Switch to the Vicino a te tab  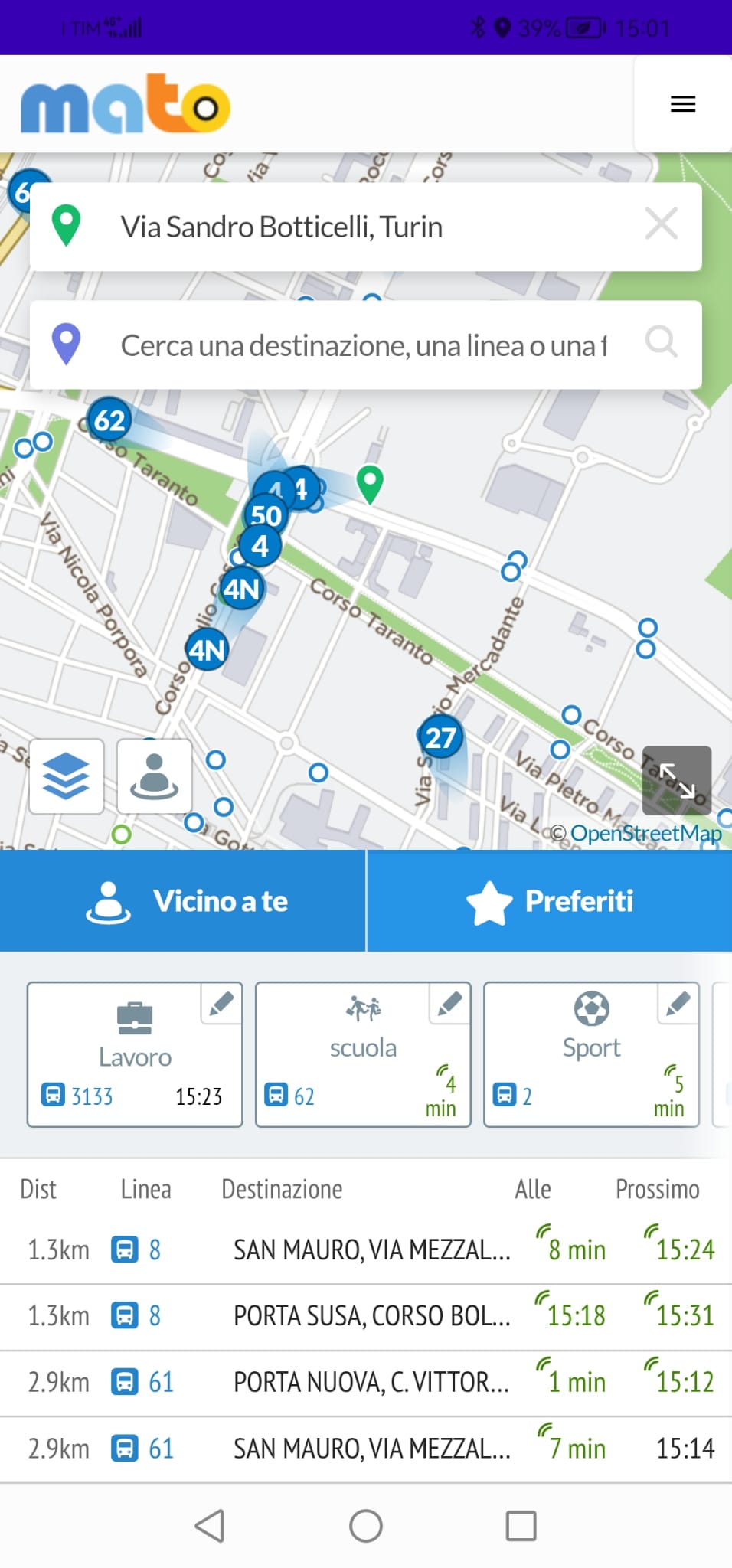182,901
